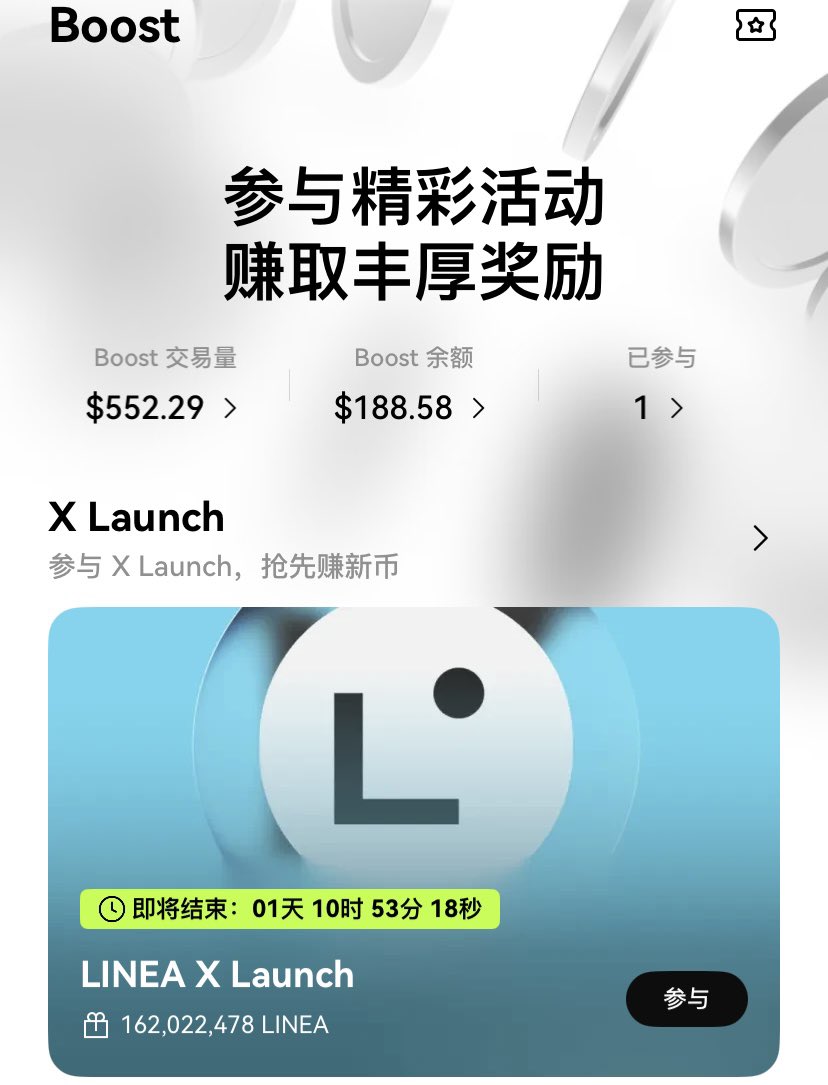Screen dimensions: 828x1085
Task: View Boost 交易量 $552.29 details
Action: (x=162, y=407)
